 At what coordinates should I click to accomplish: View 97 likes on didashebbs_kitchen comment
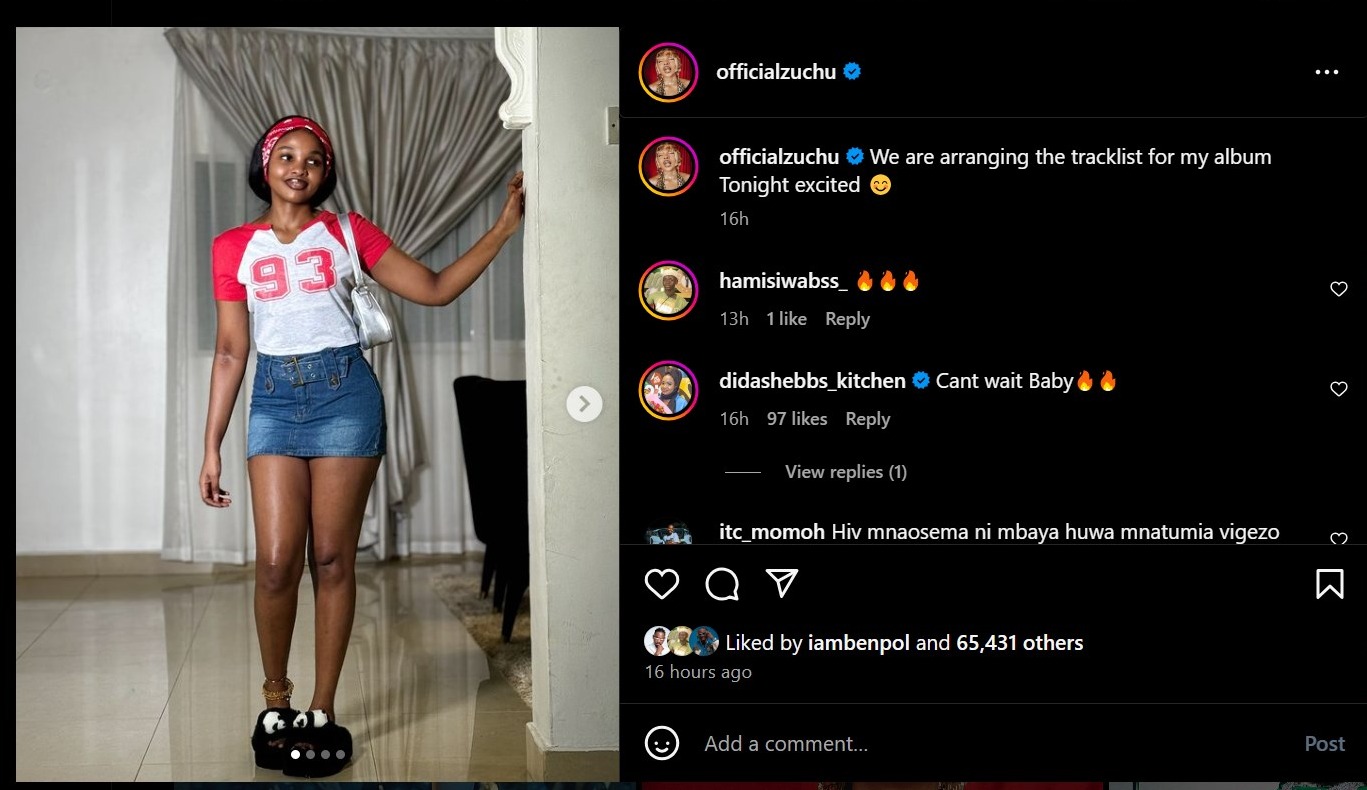click(796, 419)
